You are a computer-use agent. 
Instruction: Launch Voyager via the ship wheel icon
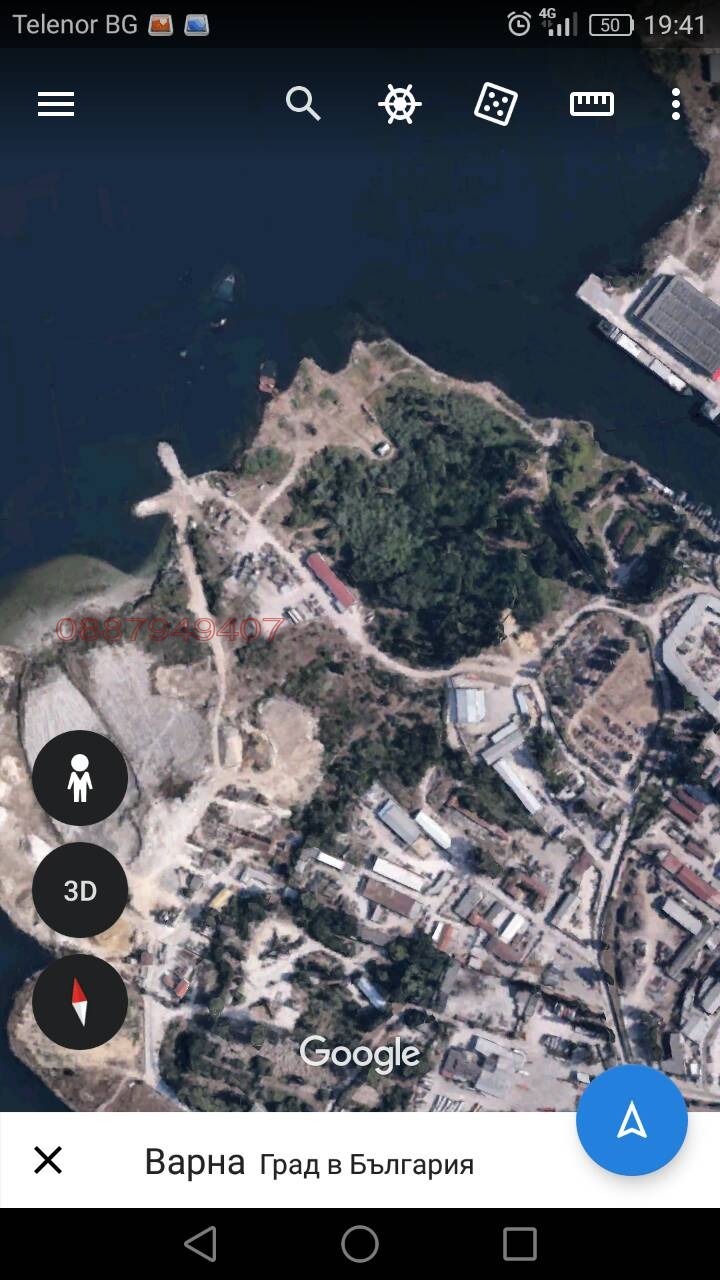point(400,104)
